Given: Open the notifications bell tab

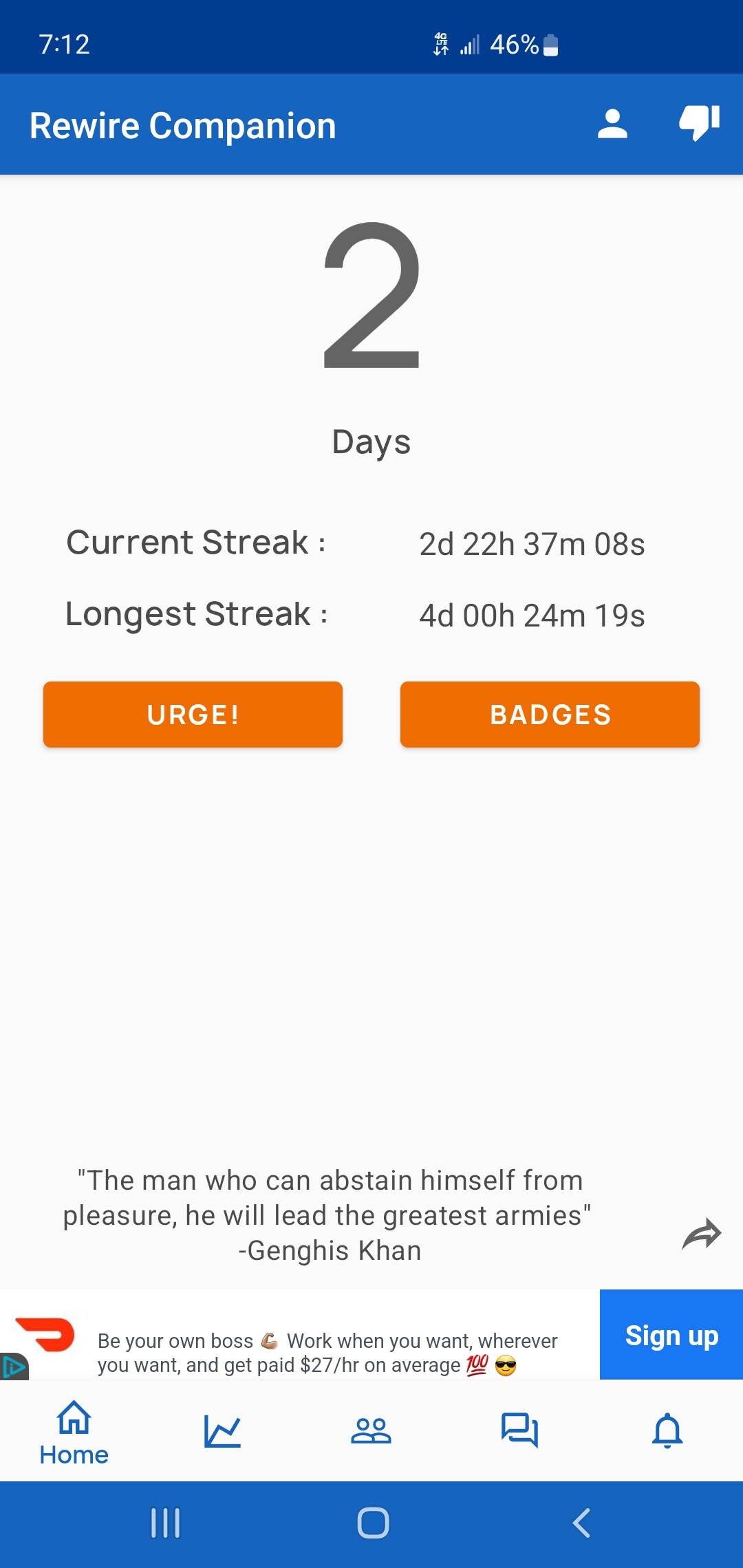Looking at the screenshot, I should click(x=667, y=1431).
